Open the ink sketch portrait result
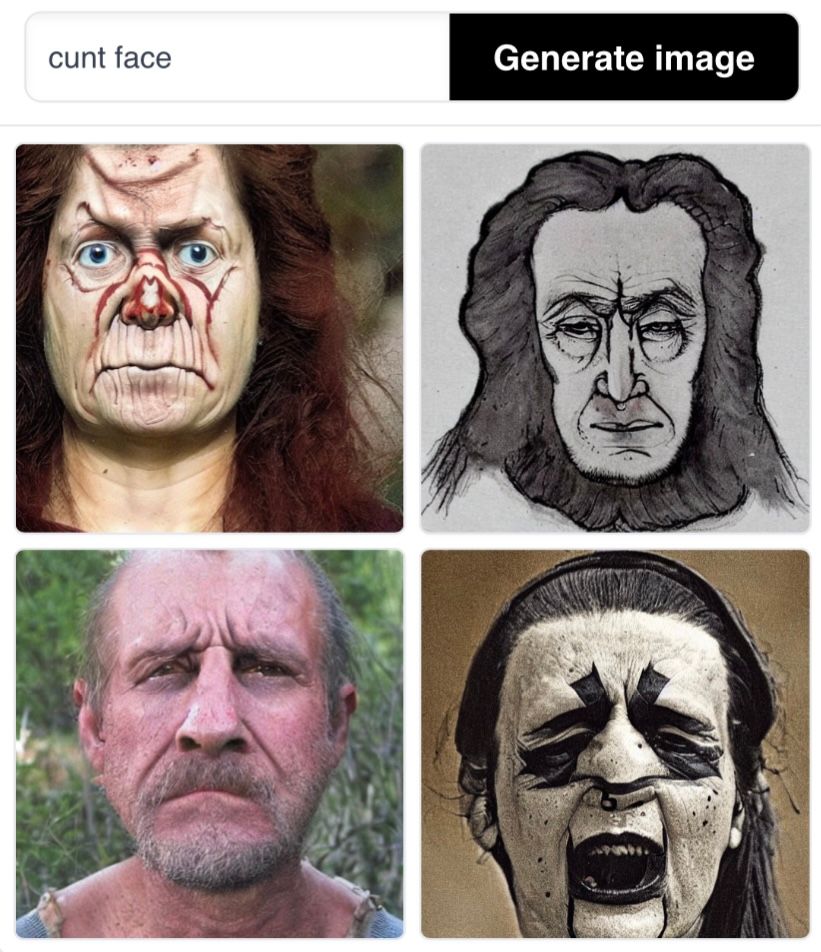The height and width of the screenshot is (952, 821). [614, 338]
